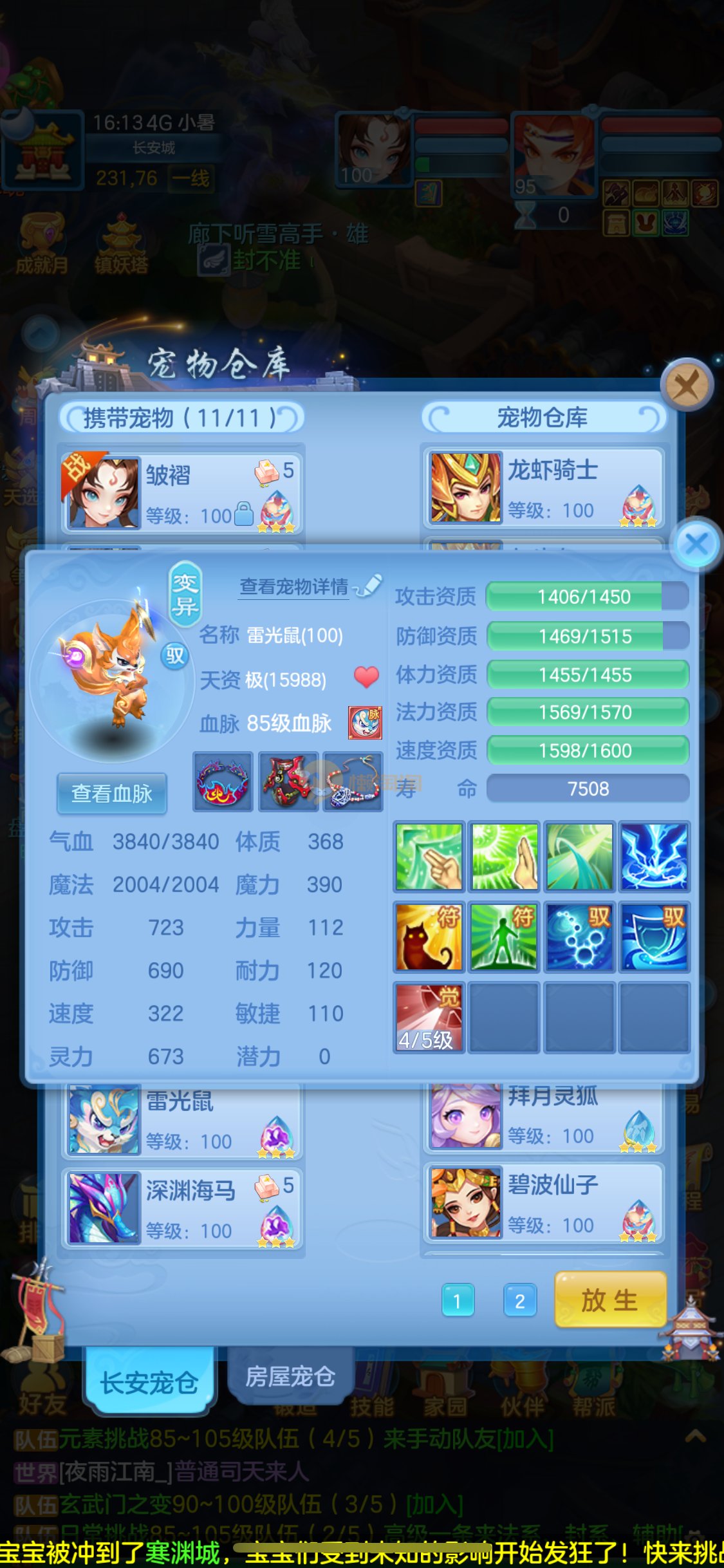This screenshot has height=1568, width=724.
Task: Tap the 查看血脉 button
Action: 112,793
